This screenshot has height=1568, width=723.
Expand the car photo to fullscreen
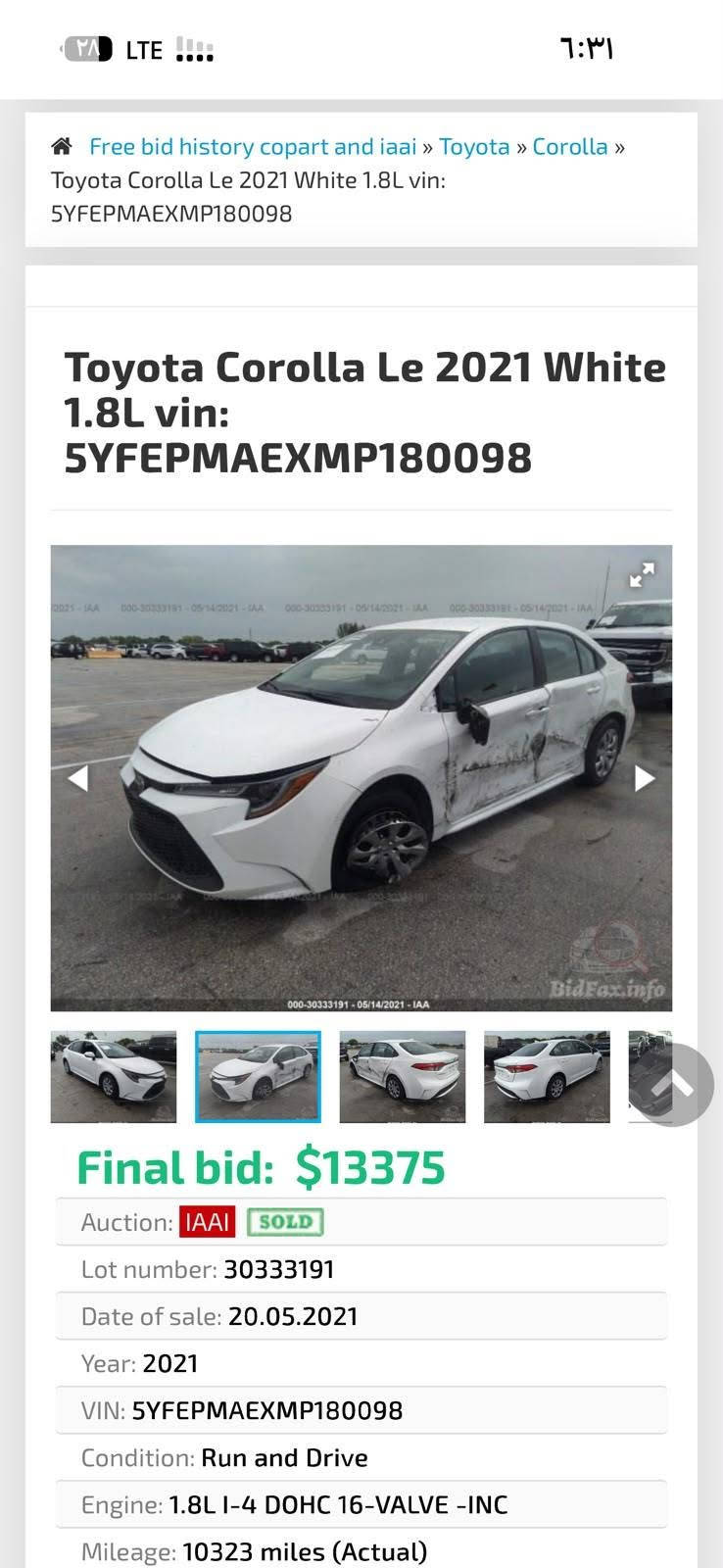click(x=642, y=575)
